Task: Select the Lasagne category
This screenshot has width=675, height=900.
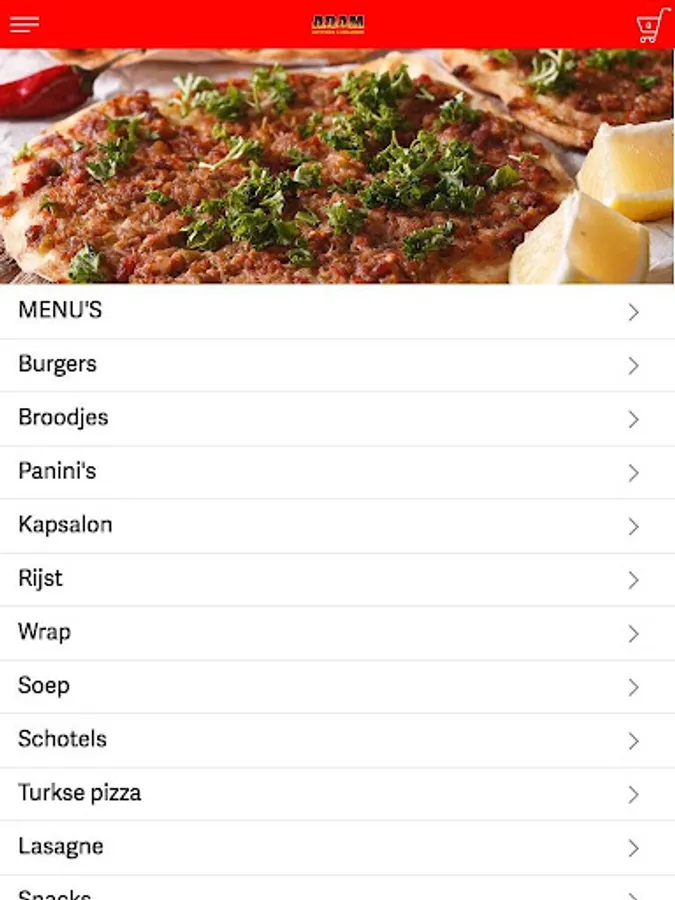Action: point(337,847)
